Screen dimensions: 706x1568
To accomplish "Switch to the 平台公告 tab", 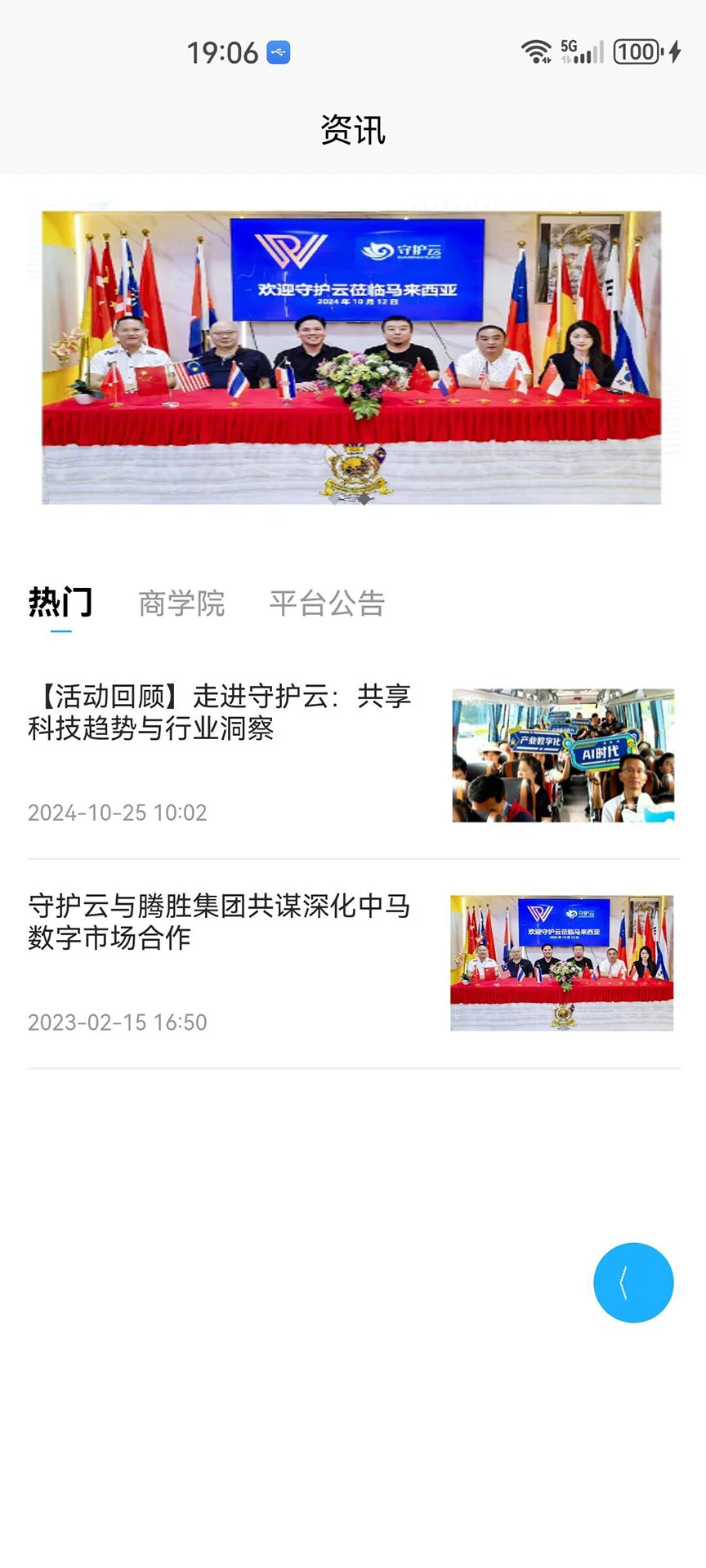I will [x=327, y=604].
